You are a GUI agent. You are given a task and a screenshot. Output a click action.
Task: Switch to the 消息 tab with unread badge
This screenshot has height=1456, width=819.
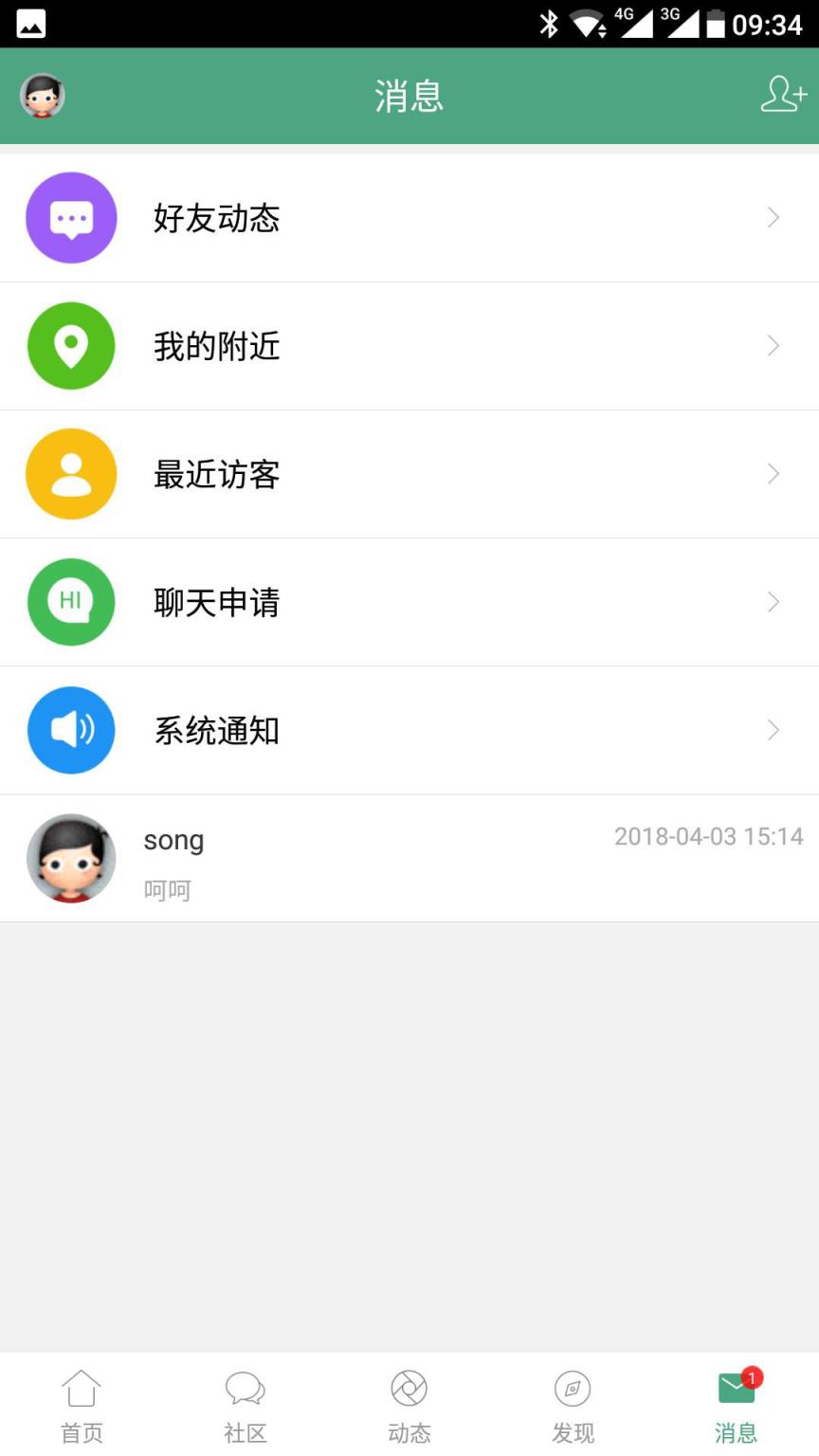737,1403
